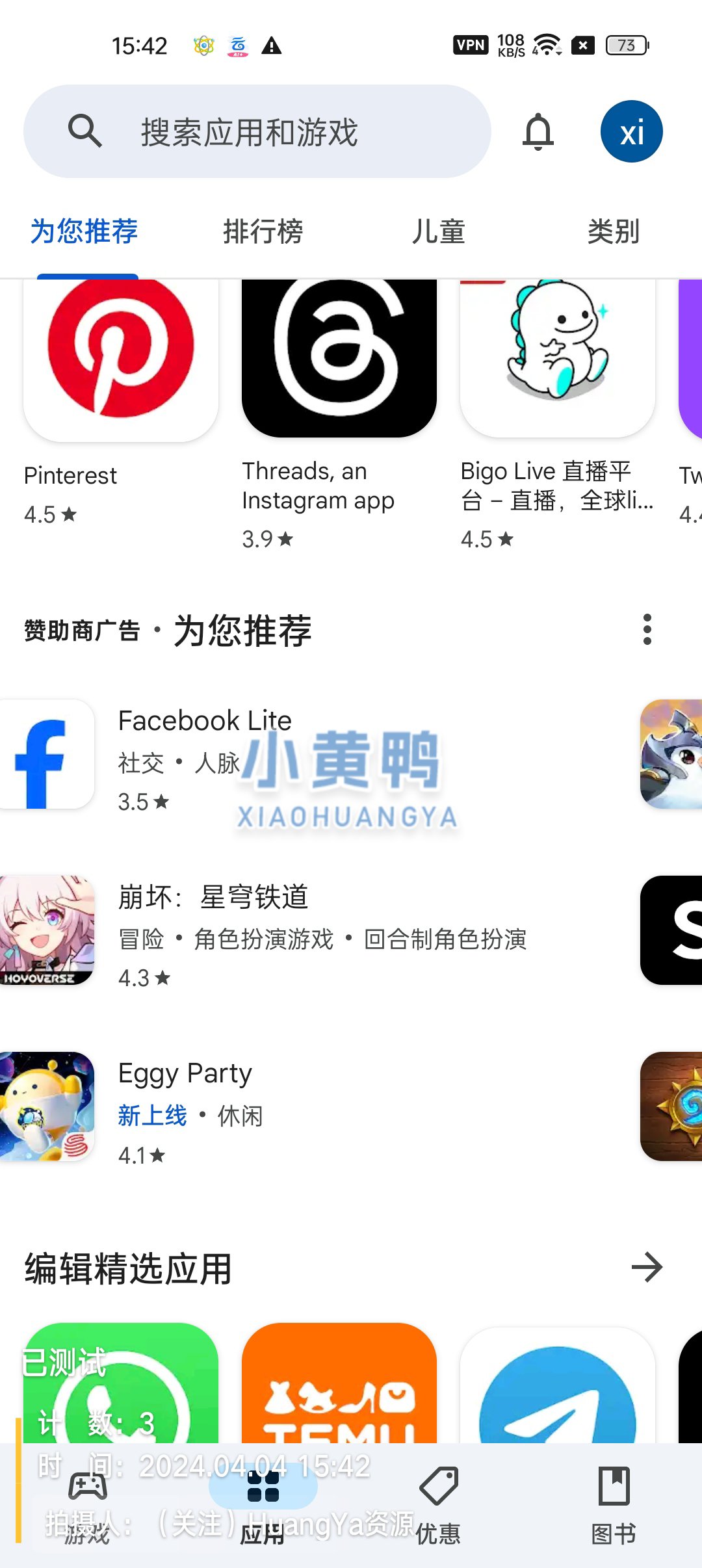This screenshot has height=1568, width=702.
Task: Open Eggy Party details page
Action: pyautogui.click(x=185, y=1073)
